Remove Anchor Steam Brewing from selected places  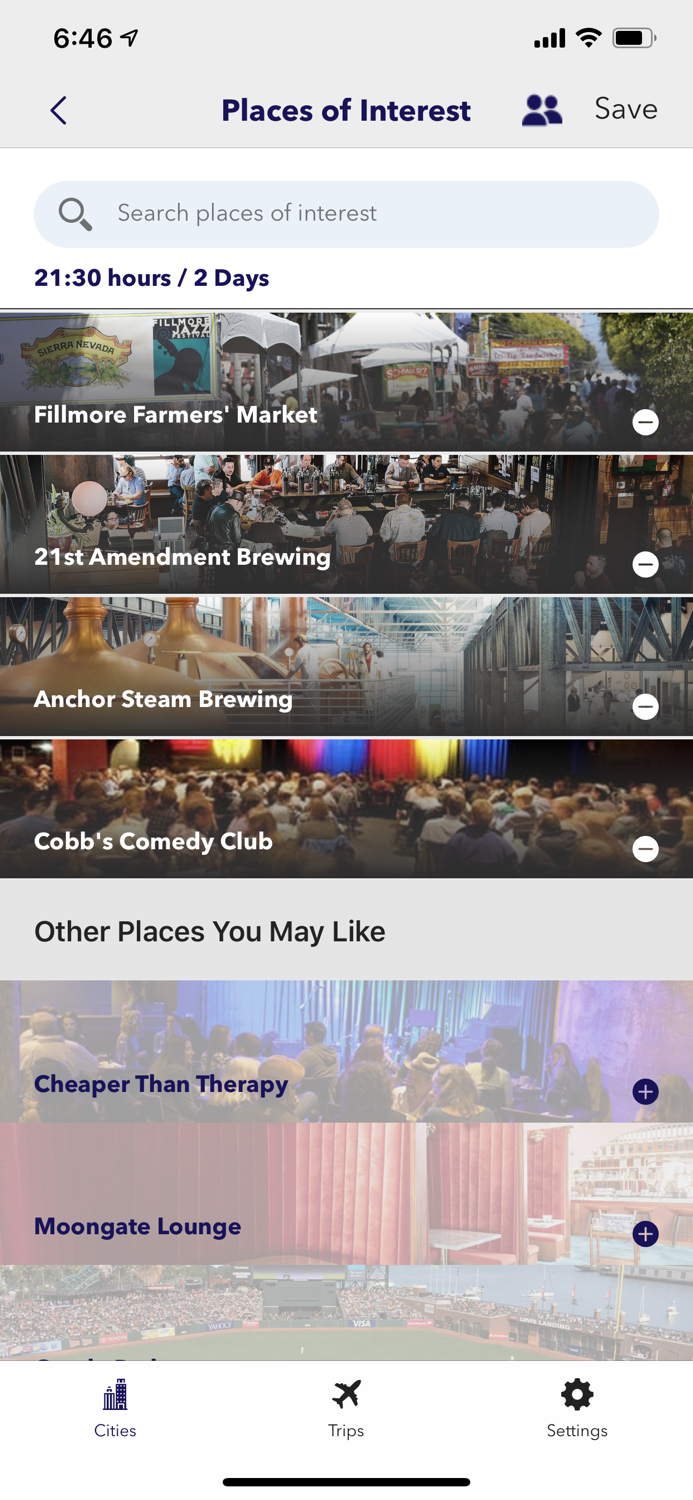pos(645,706)
